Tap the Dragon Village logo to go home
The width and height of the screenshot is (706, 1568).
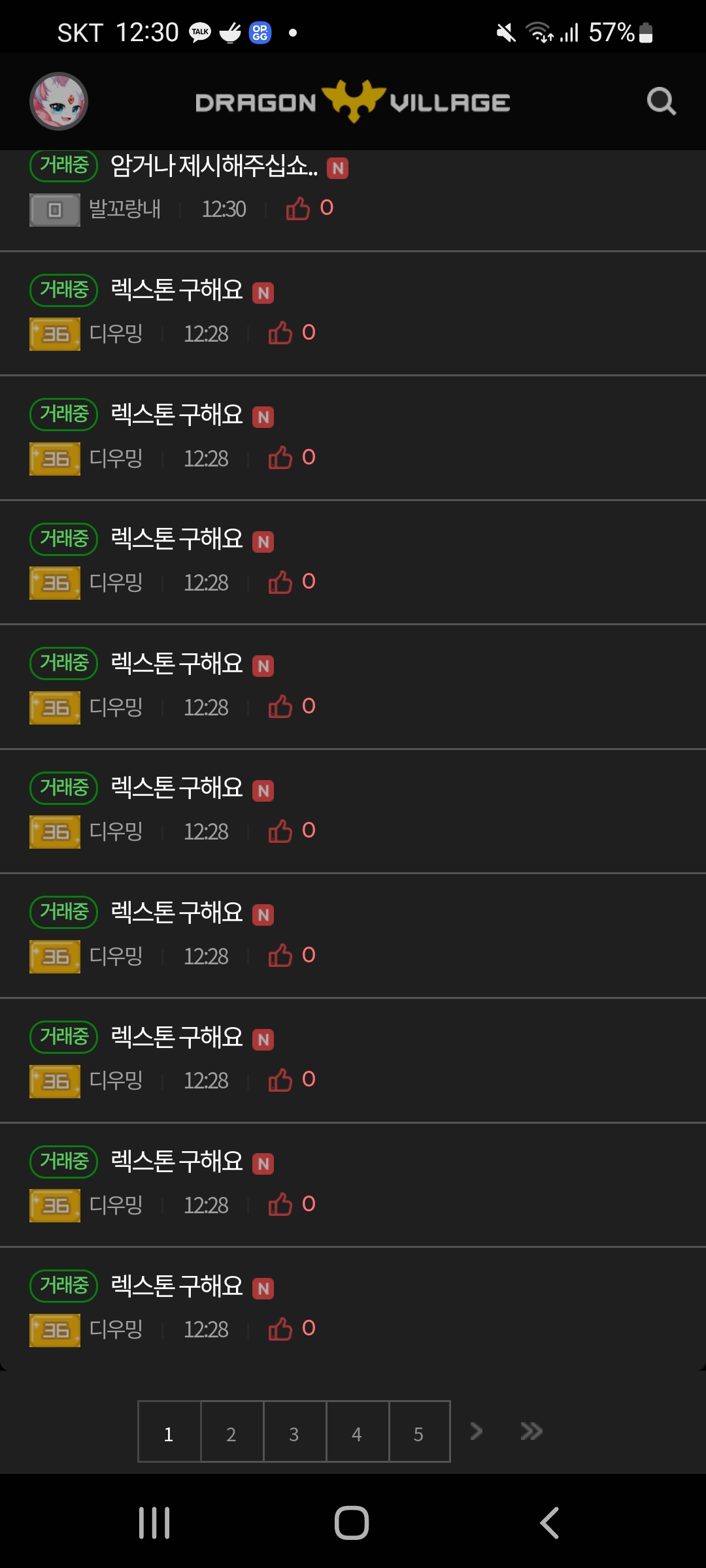tap(353, 102)
